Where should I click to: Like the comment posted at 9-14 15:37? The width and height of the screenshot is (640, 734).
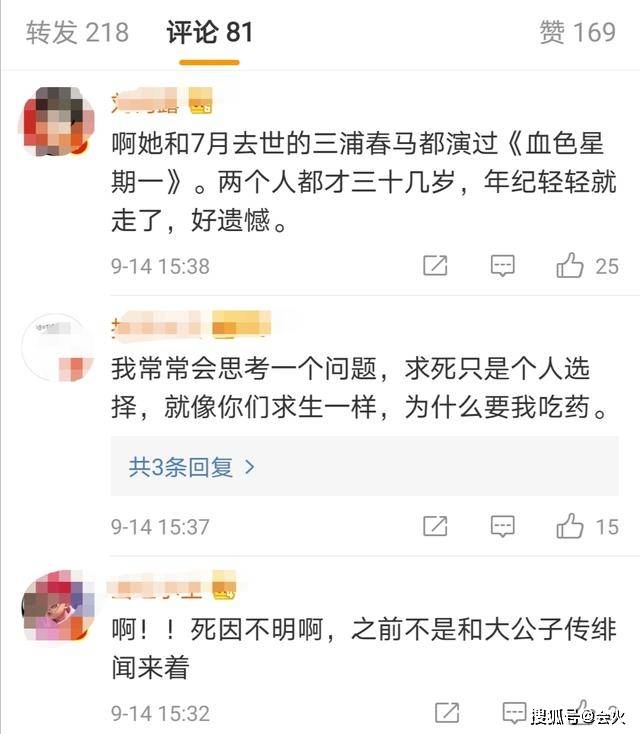(571, 526)
